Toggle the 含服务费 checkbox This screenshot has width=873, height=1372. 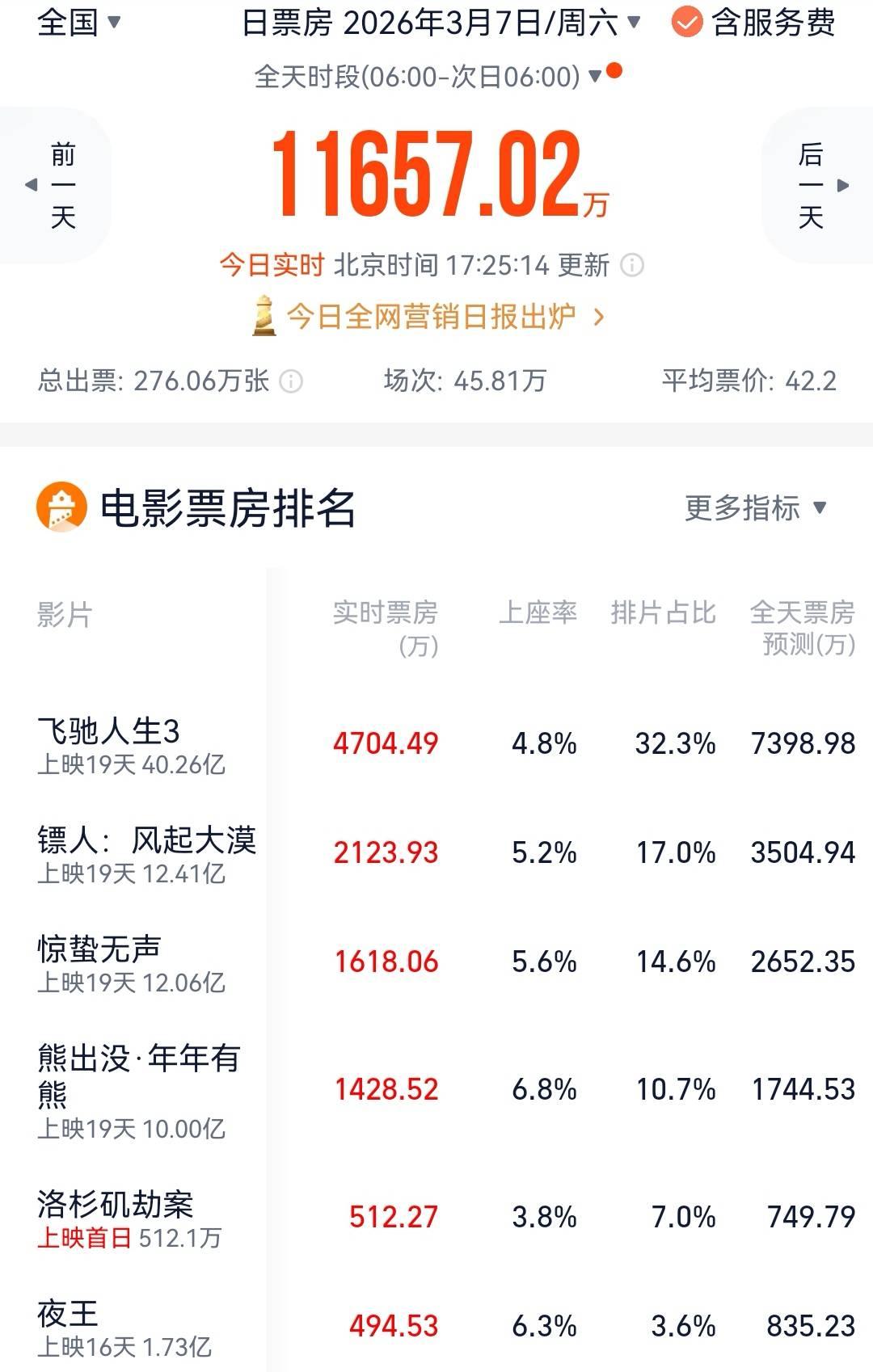pyautogui.click(x=686, y=23)
